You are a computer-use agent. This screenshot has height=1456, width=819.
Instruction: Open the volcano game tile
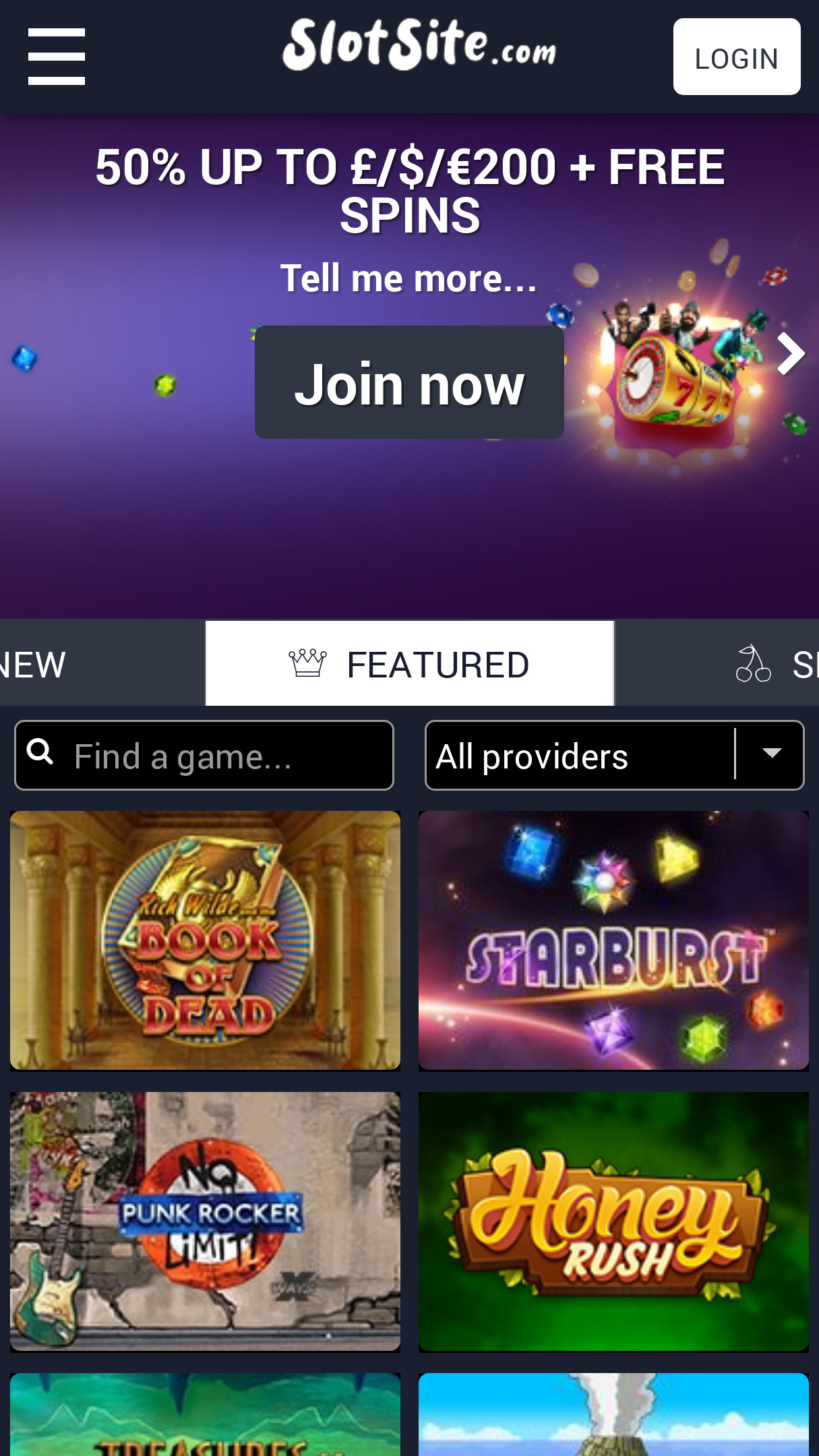coord(613,1414)
